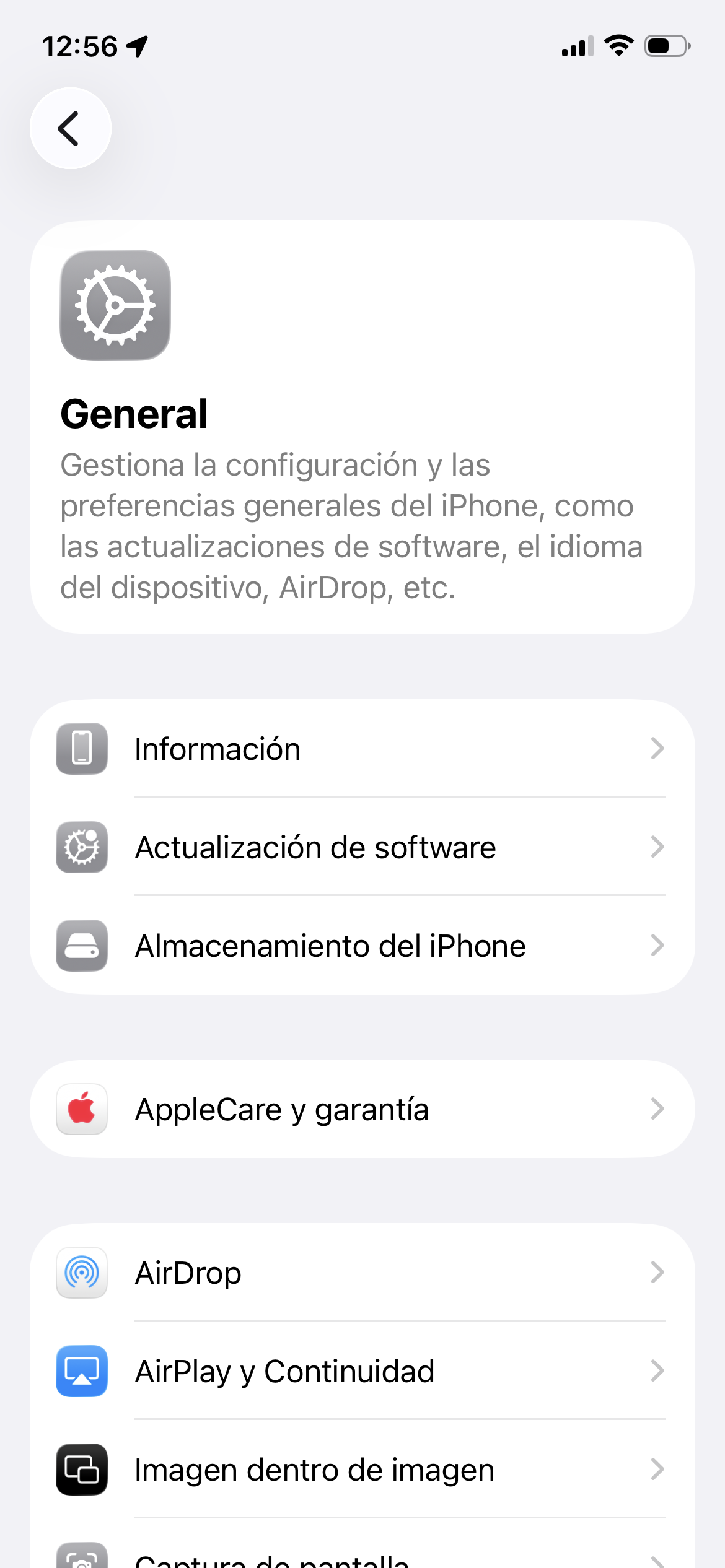This screenshot has width=725, height=1568.
Task: Open AirPlay y Continuidad
Action: click(x=362, y=1371)
